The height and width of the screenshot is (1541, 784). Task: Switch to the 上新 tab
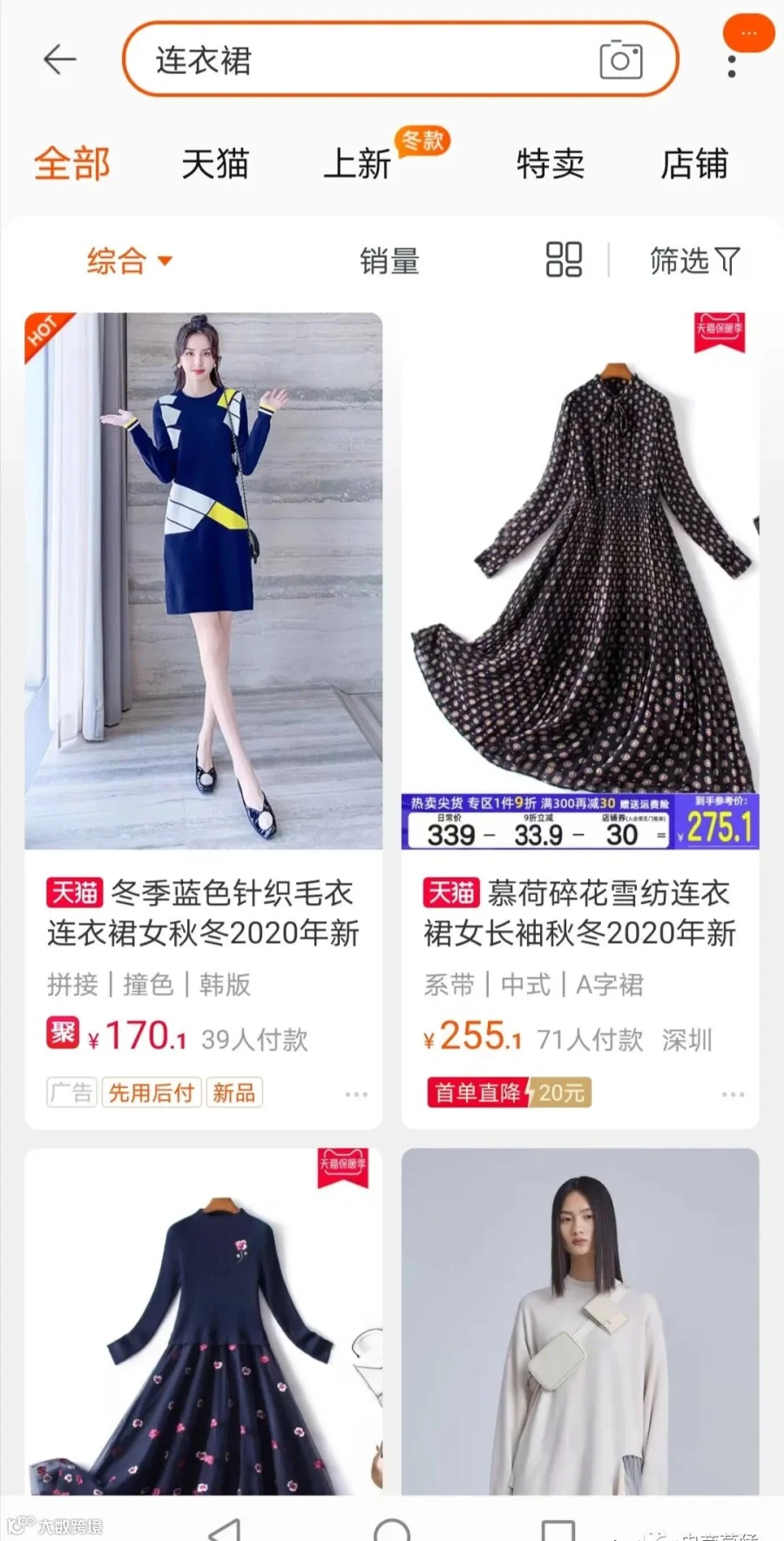coord(357,163)
